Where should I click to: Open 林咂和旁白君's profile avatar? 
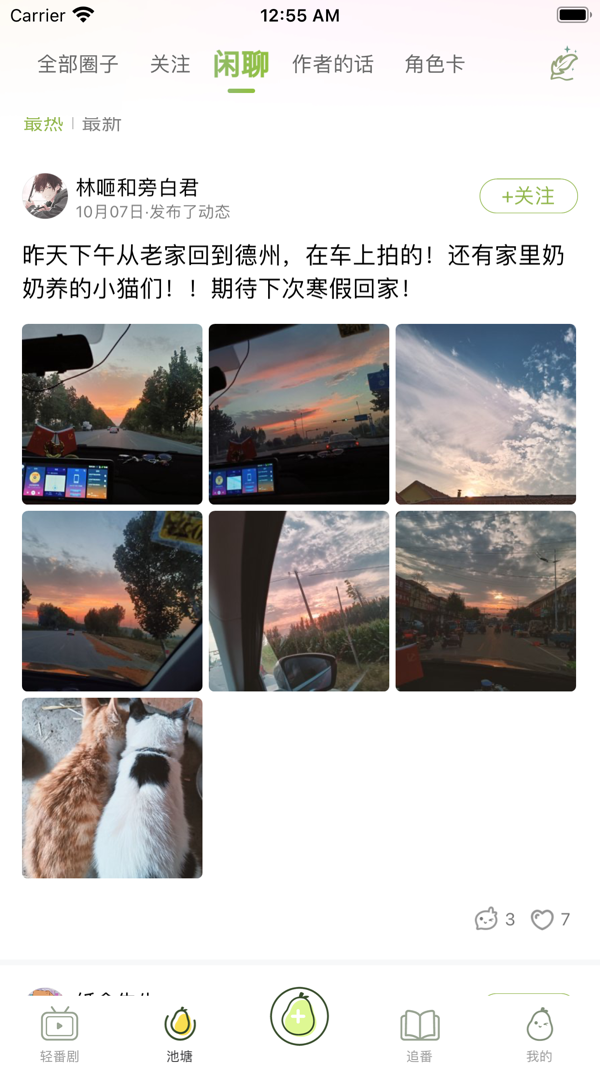click(x=45, y=196)
